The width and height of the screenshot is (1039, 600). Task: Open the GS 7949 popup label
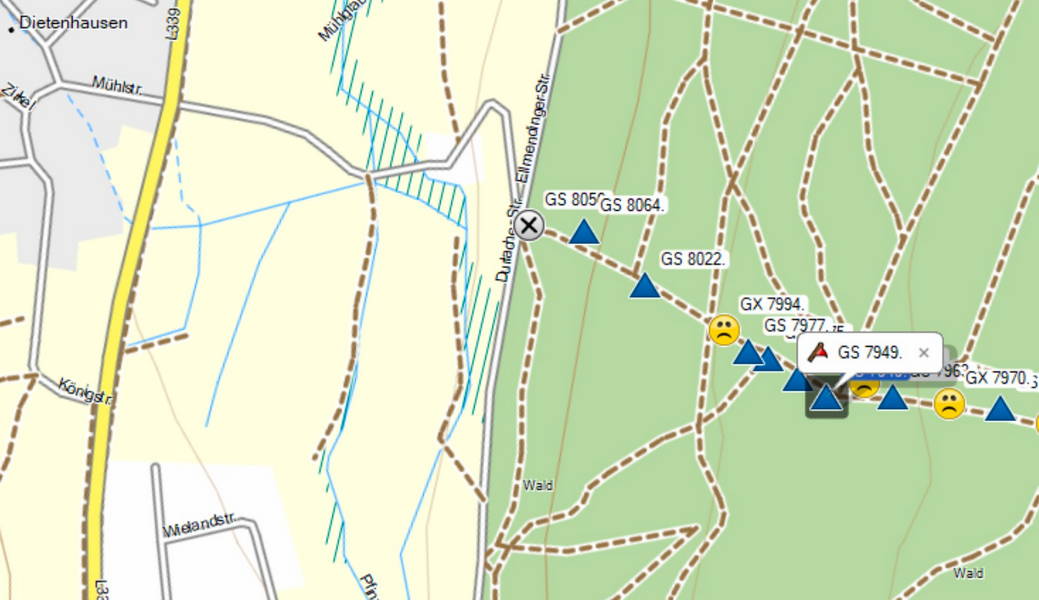click(x=869, y=352)
